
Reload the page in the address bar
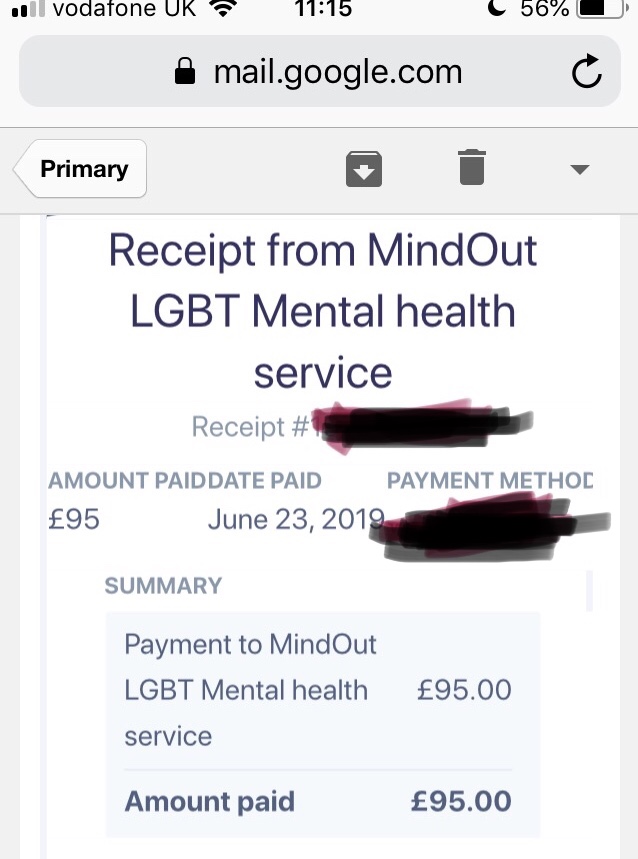585,72
